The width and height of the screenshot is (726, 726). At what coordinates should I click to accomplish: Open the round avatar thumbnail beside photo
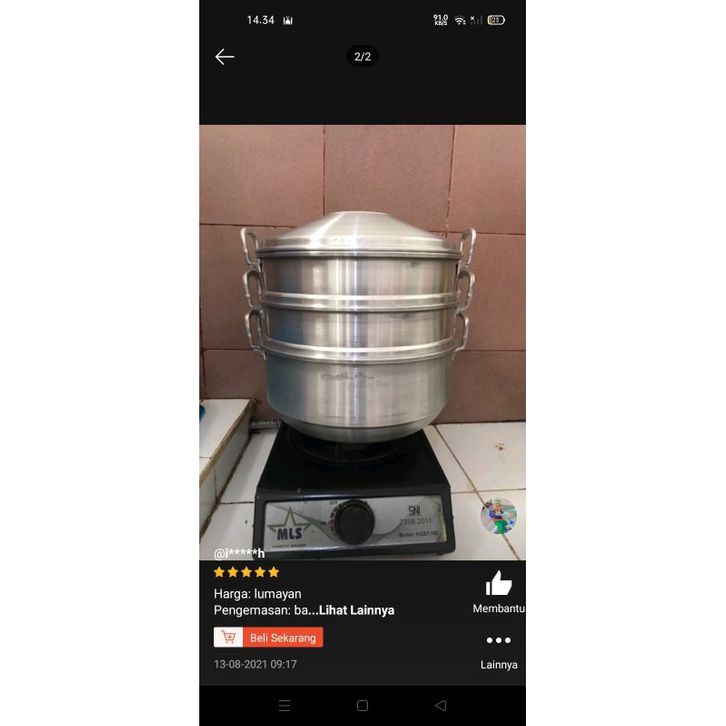tap(498, 516)
